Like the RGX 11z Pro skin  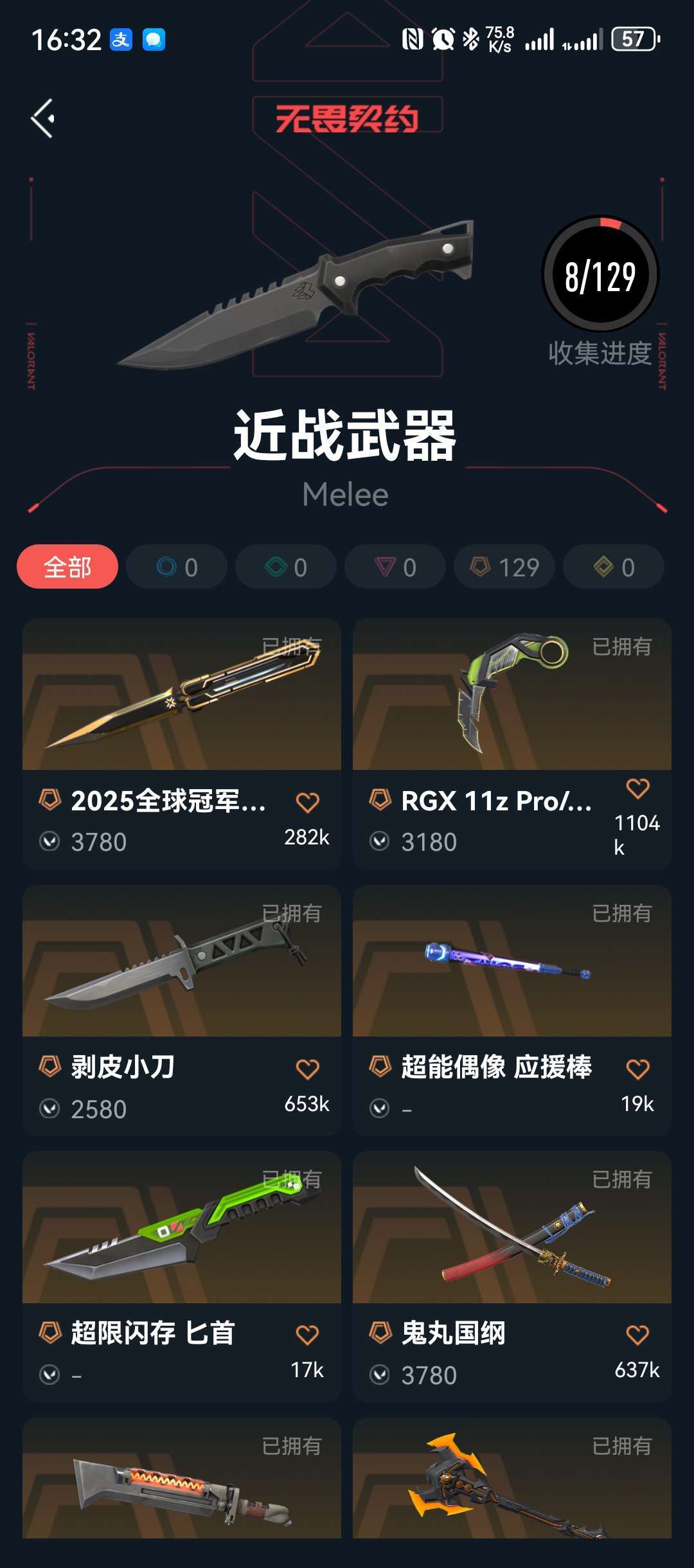(637, 788)
